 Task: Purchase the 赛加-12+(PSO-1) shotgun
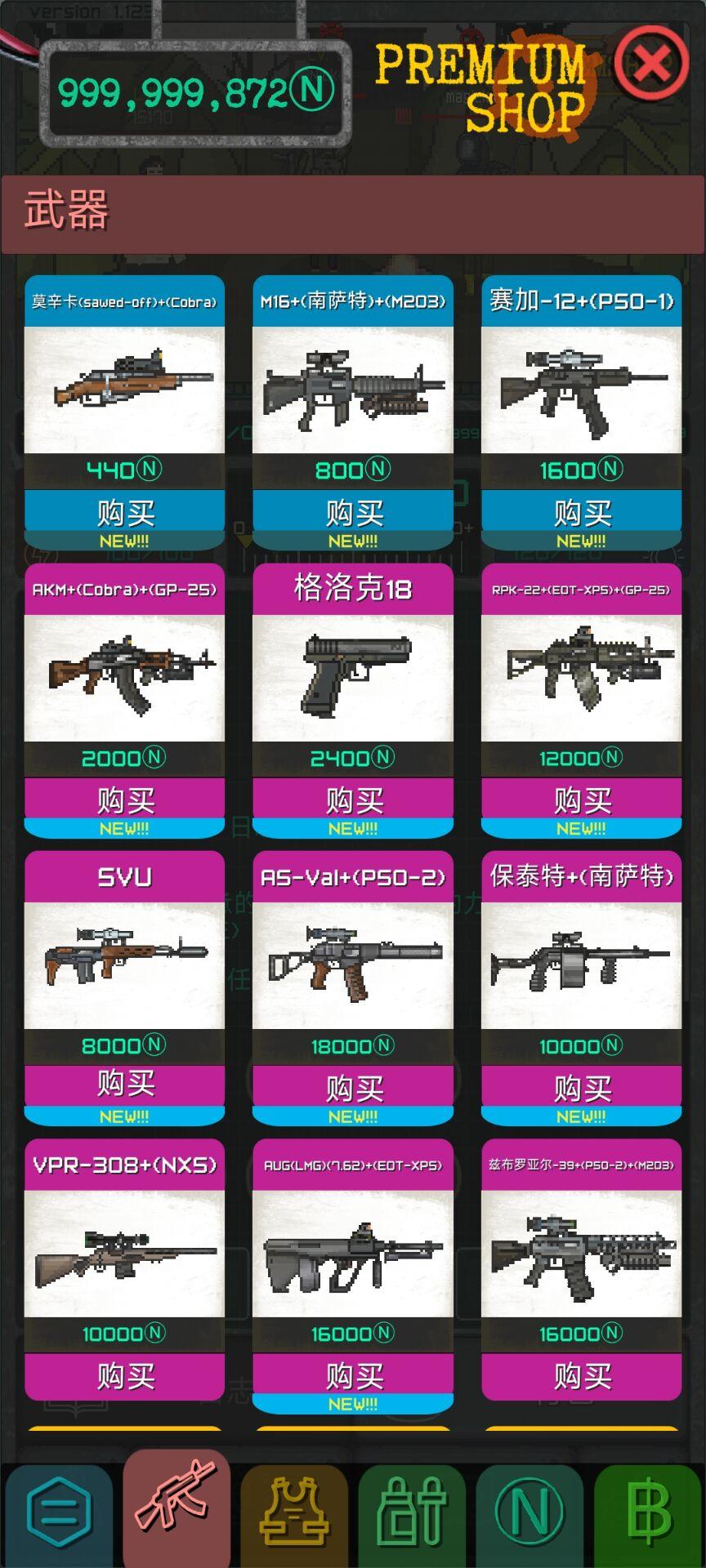(581, 513)
